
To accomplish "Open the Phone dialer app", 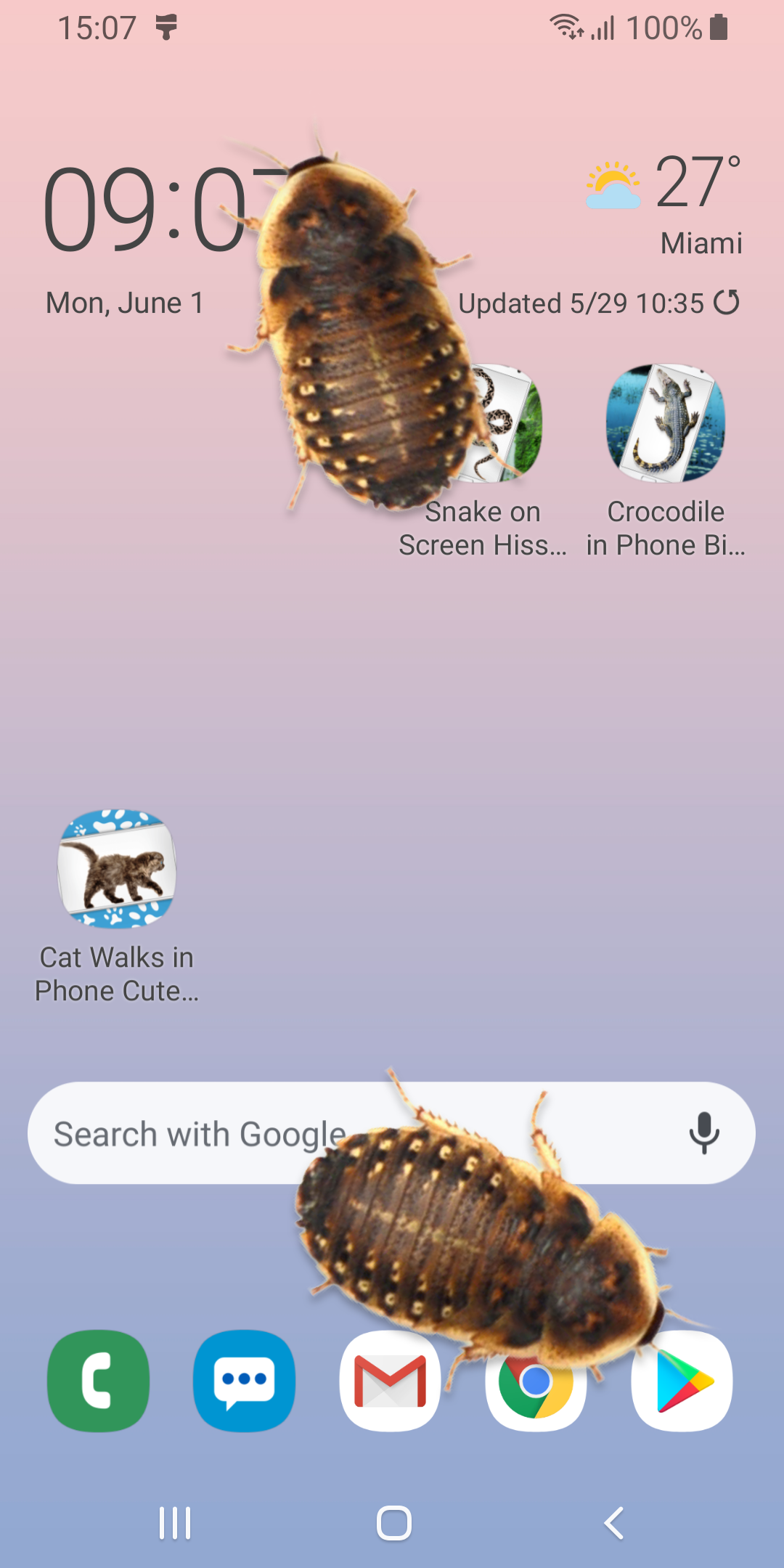I will point(99,1381).
